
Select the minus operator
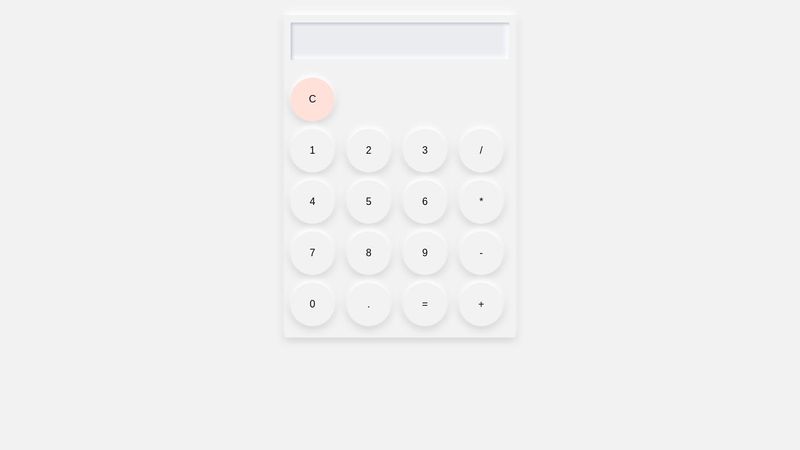(481, 253)
